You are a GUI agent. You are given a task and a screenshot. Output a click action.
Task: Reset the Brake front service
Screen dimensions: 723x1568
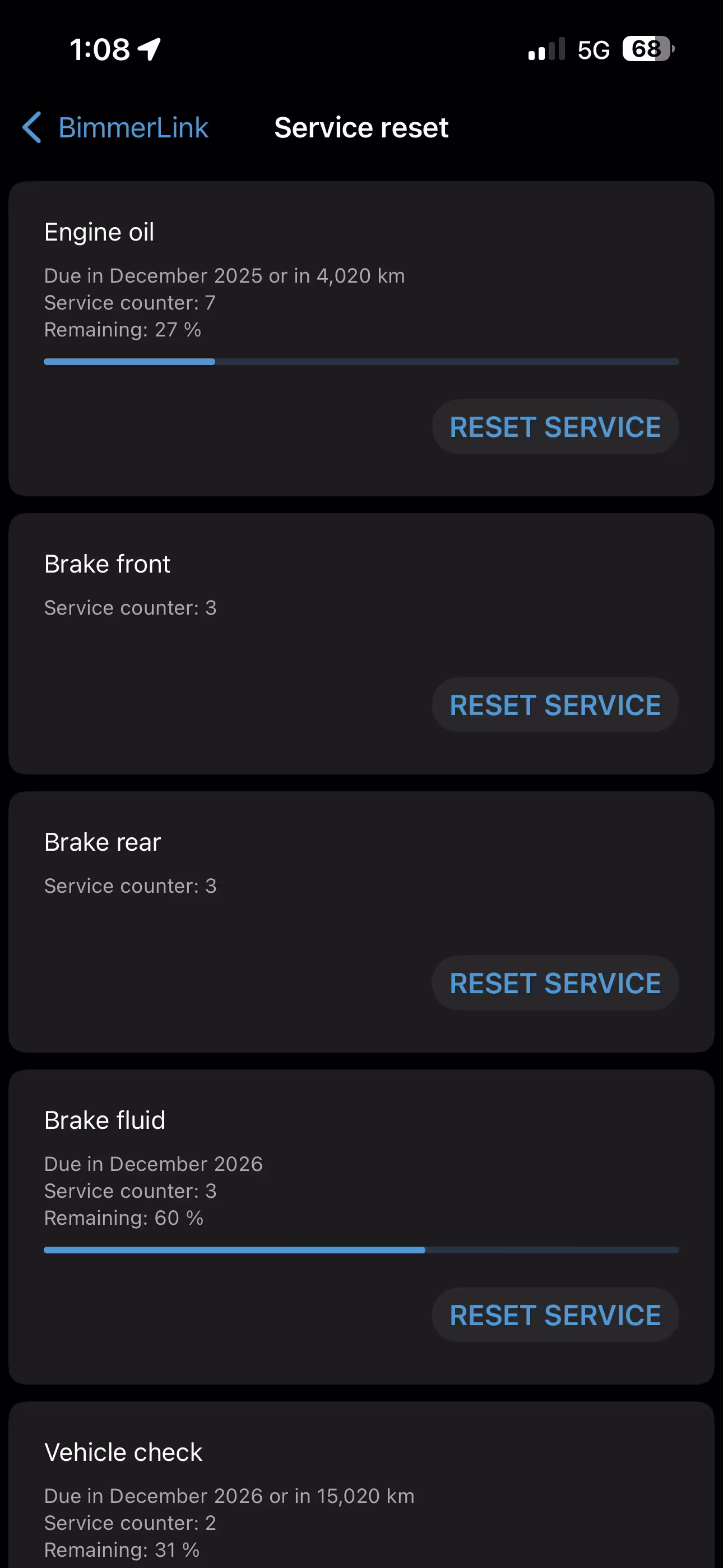click(555, 705)
